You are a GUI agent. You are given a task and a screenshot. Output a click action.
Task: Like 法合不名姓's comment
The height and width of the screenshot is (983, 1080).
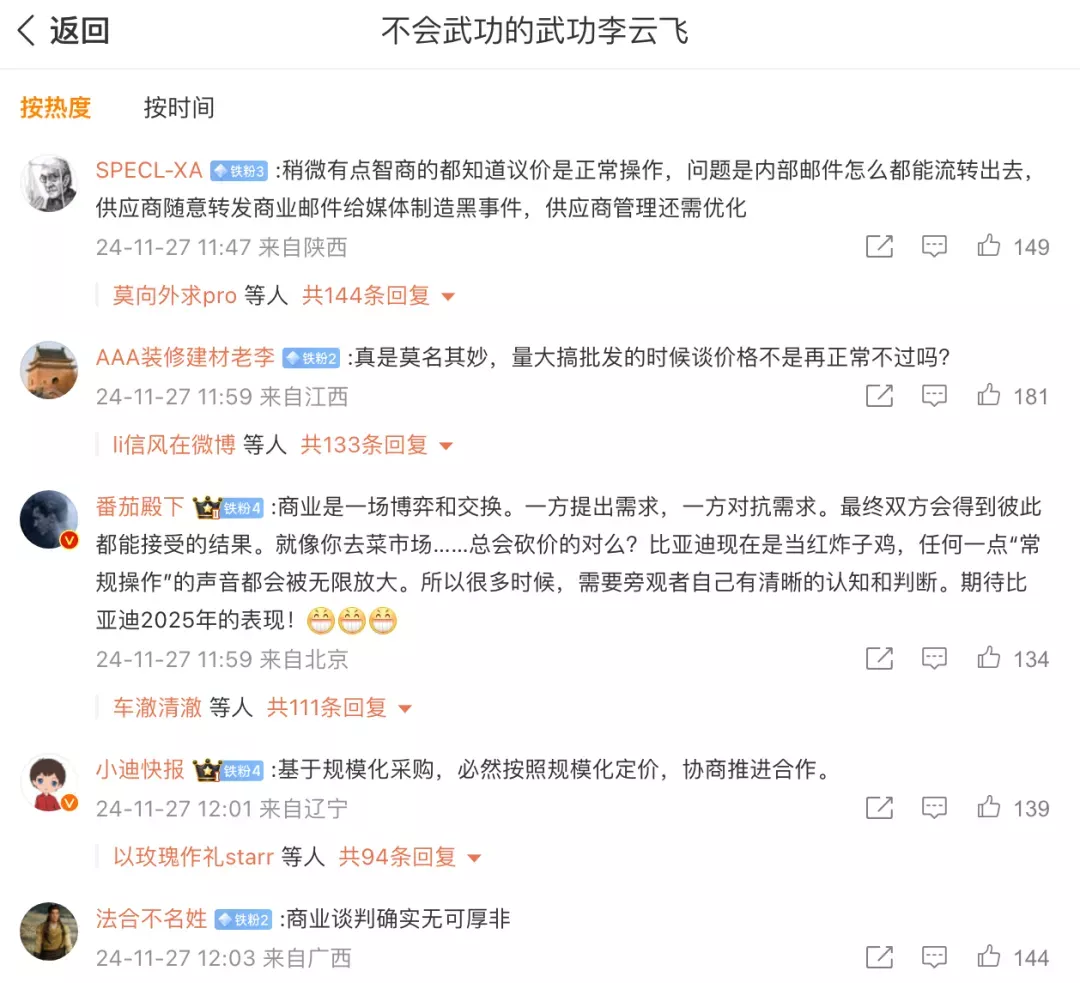coord(989,957)
